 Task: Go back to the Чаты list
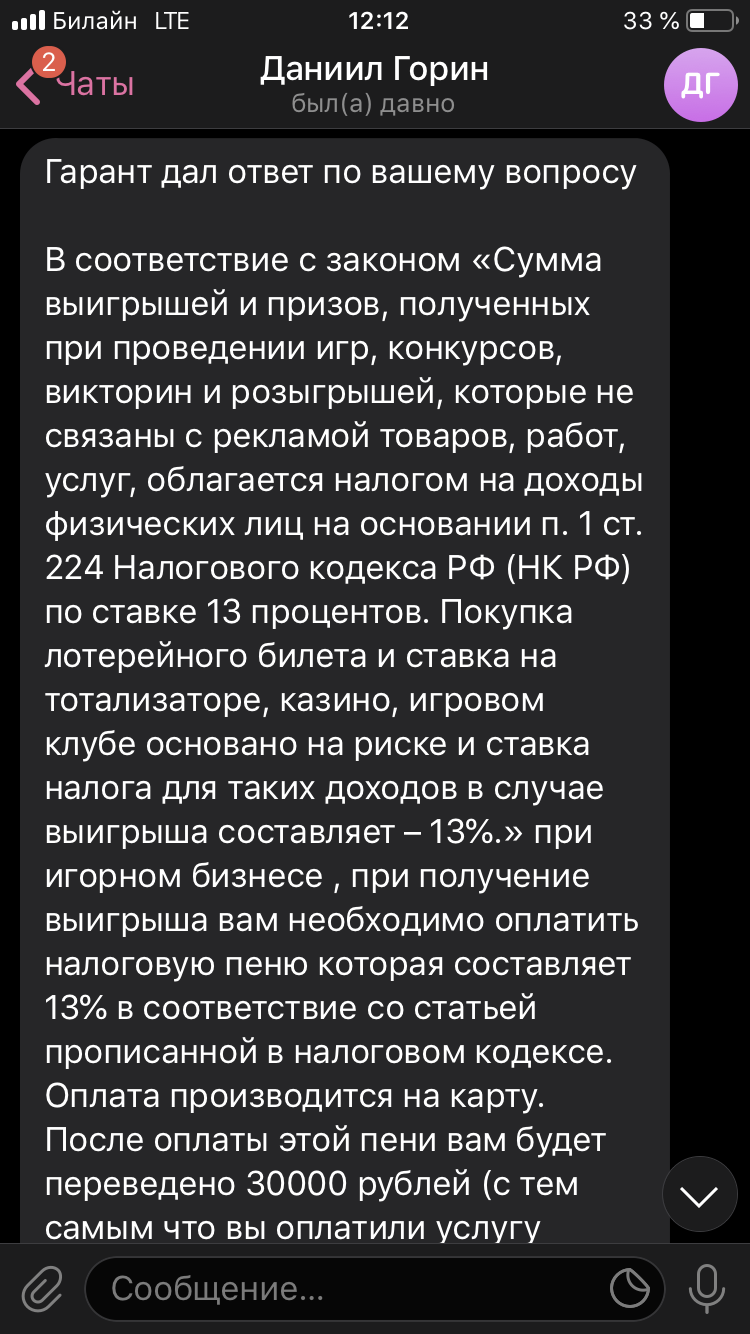tap(75, 85)
